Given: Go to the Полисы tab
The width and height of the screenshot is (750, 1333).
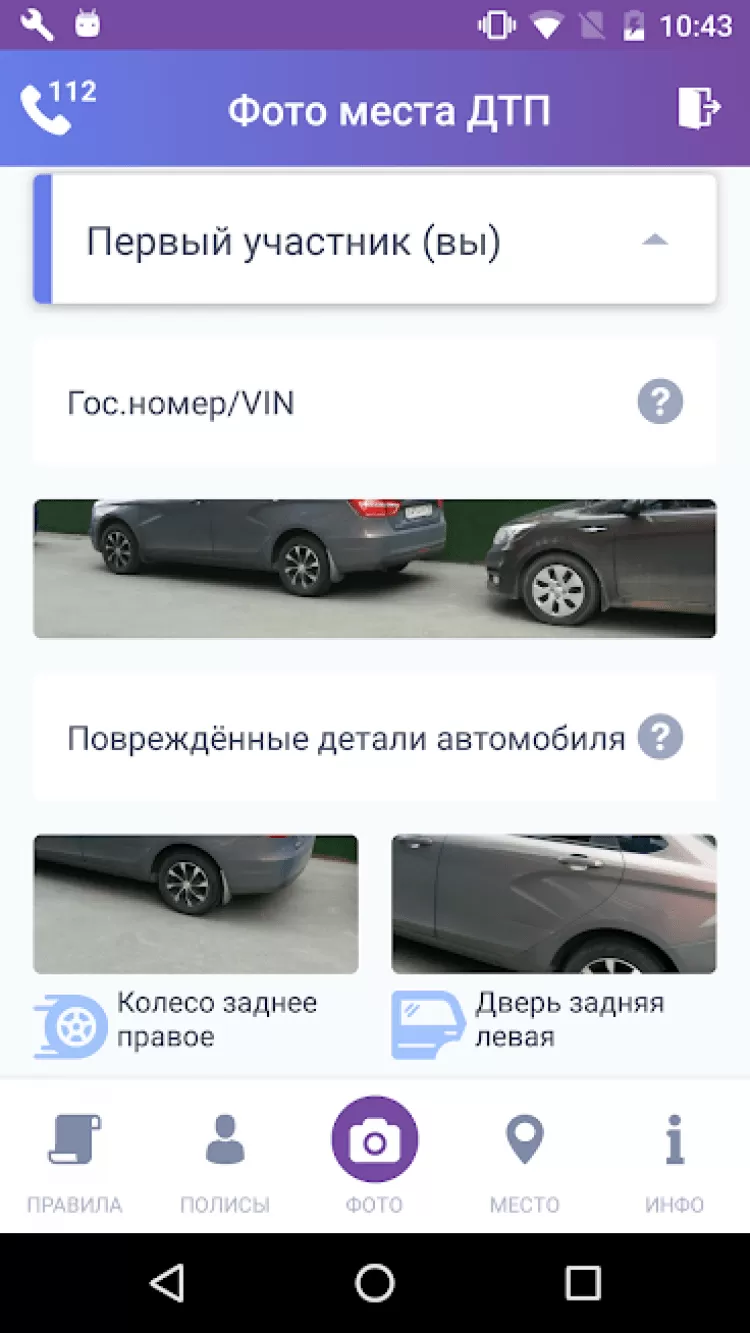Looking at the screenshot, I should point(225,1160).
